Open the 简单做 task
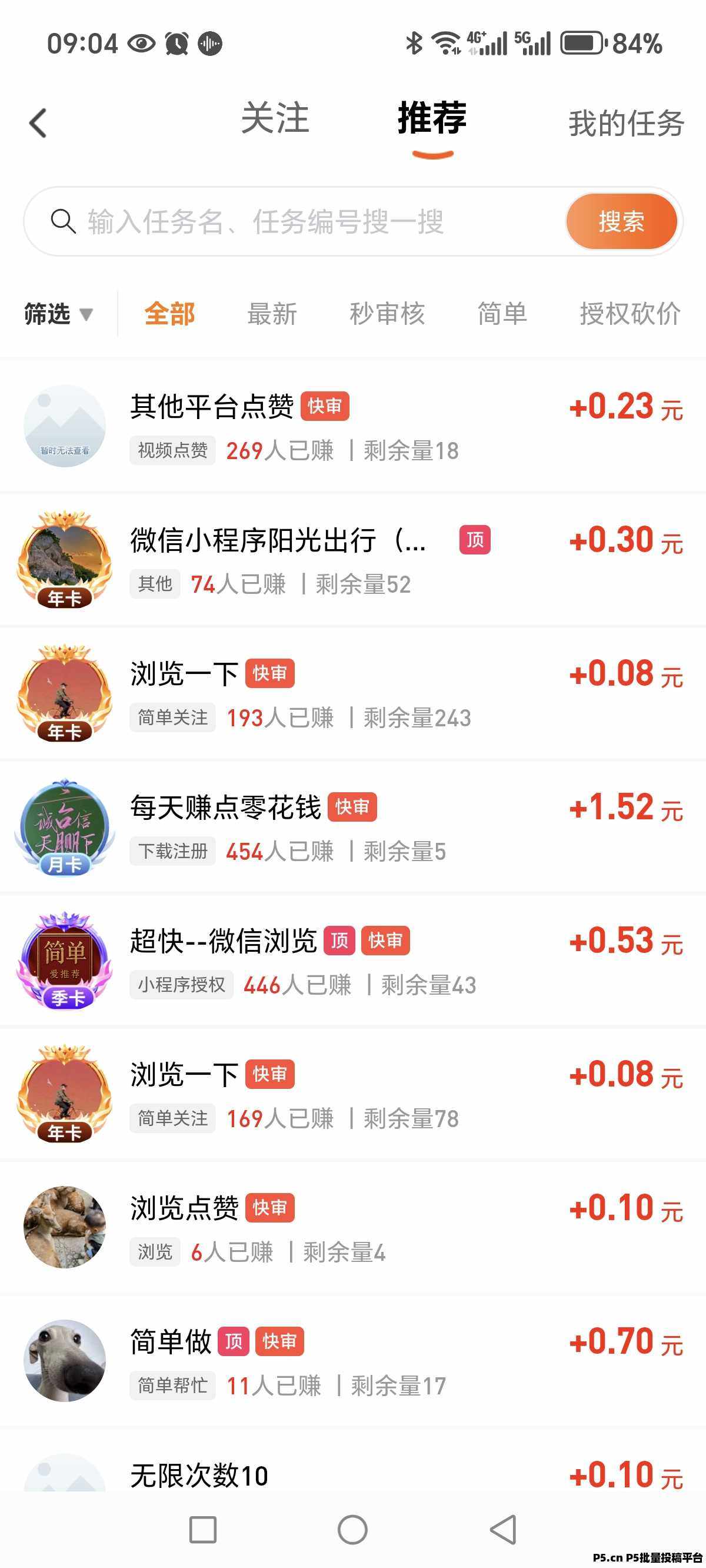Image resolution: width=706 pixels, height=1568 pixels. pos(353,1361)
